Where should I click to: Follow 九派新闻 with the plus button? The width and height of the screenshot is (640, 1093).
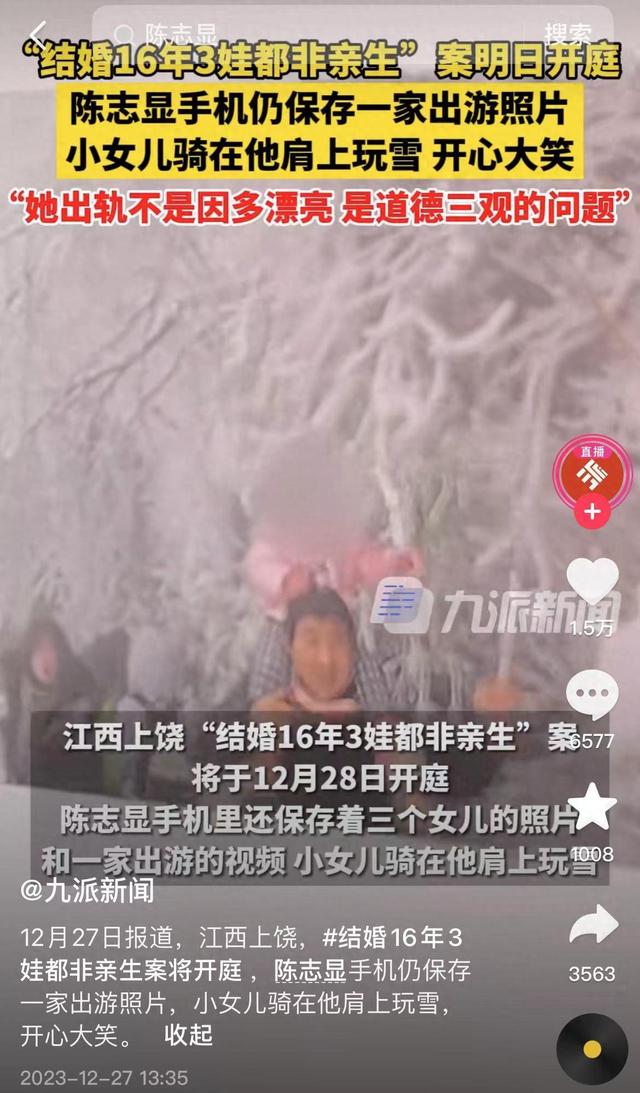click(592, 512)
